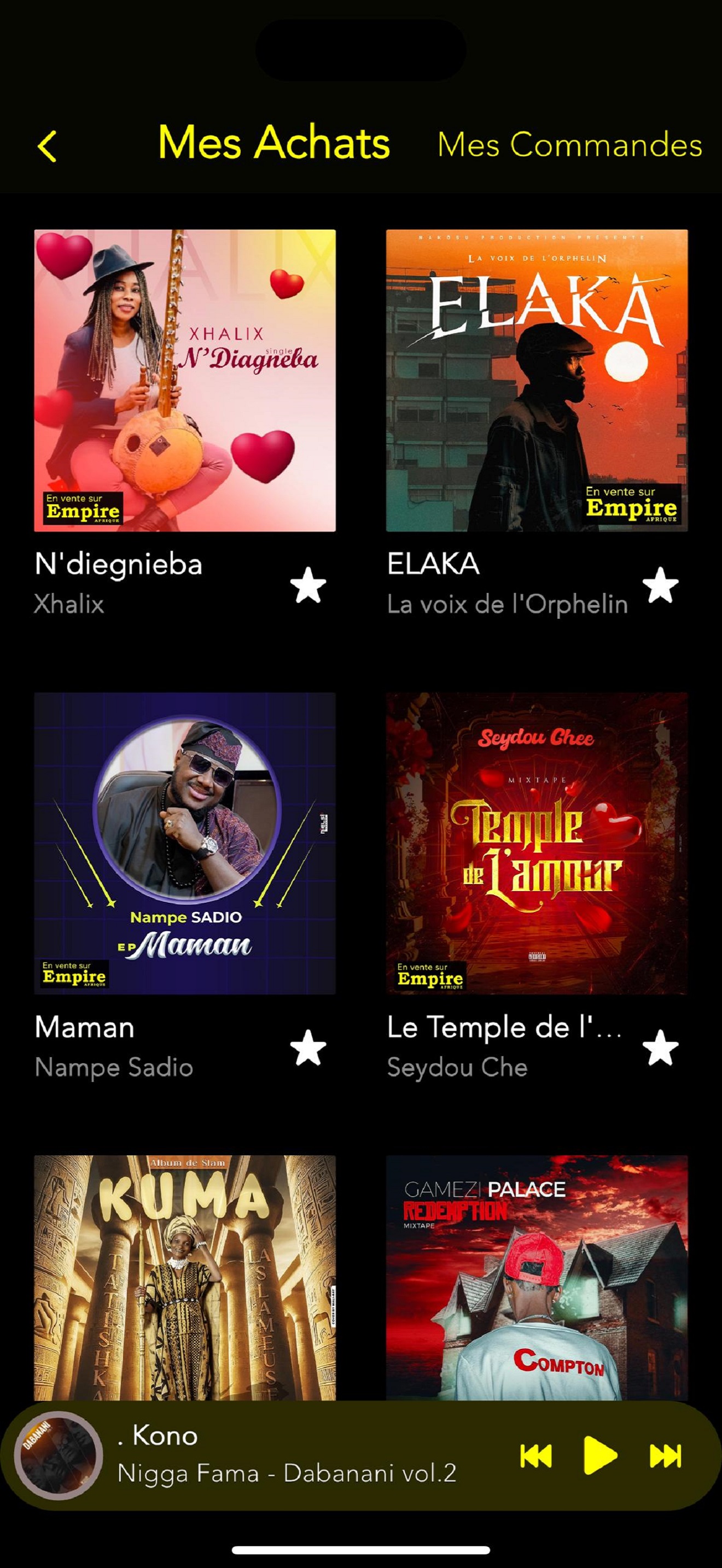Skip to the previous track

535,1456
